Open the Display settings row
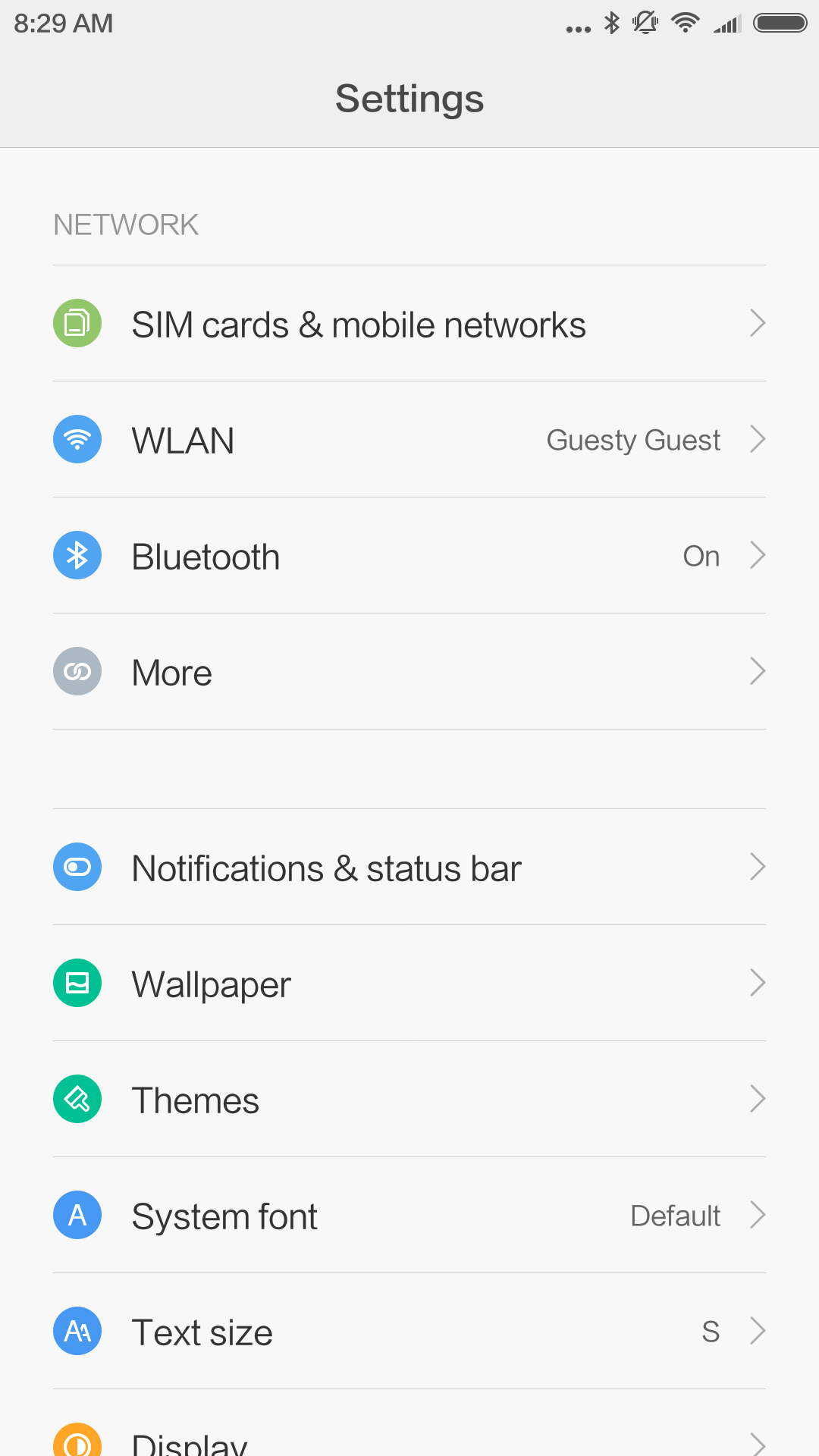The image size is (819, 1456). (x=409, y=1424)
